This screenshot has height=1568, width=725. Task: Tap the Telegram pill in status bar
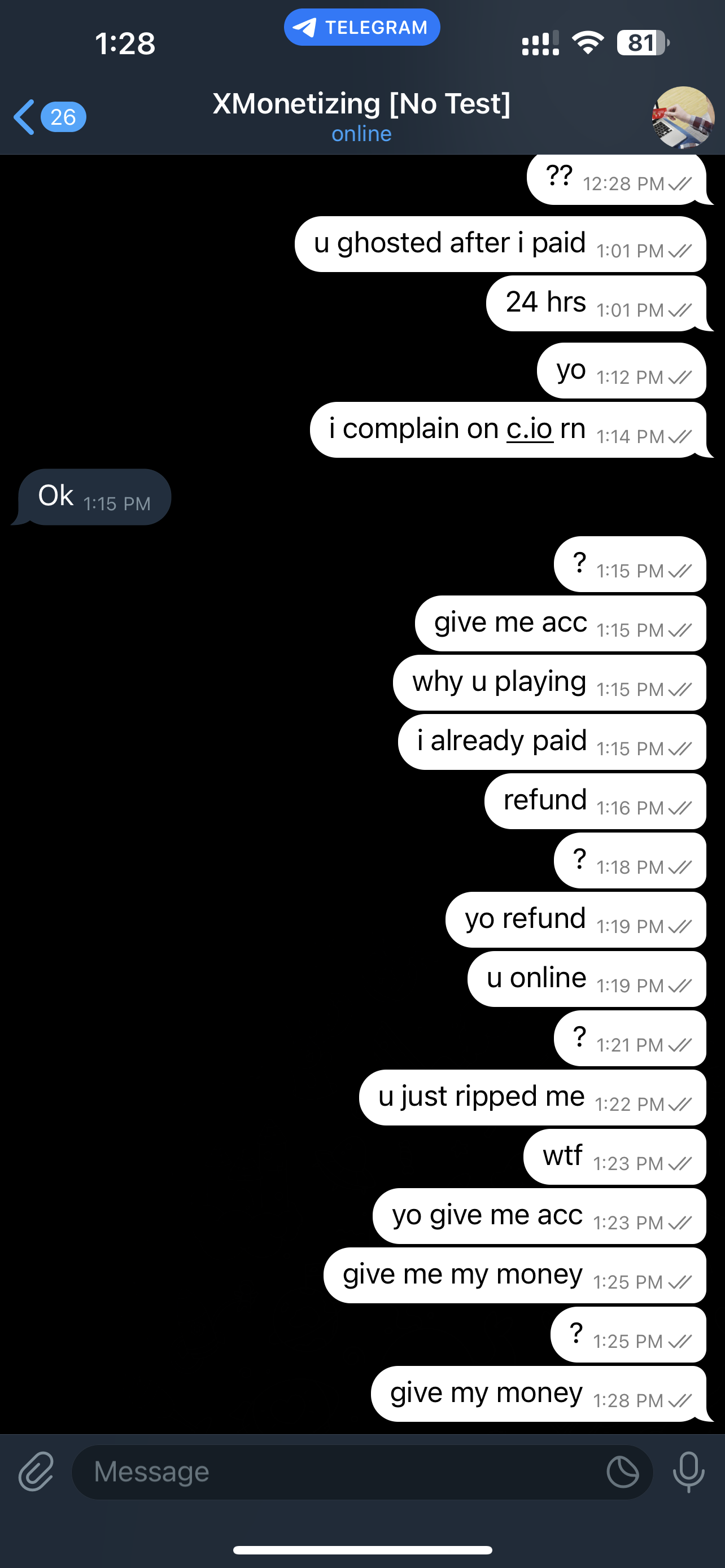coord(361,28)
